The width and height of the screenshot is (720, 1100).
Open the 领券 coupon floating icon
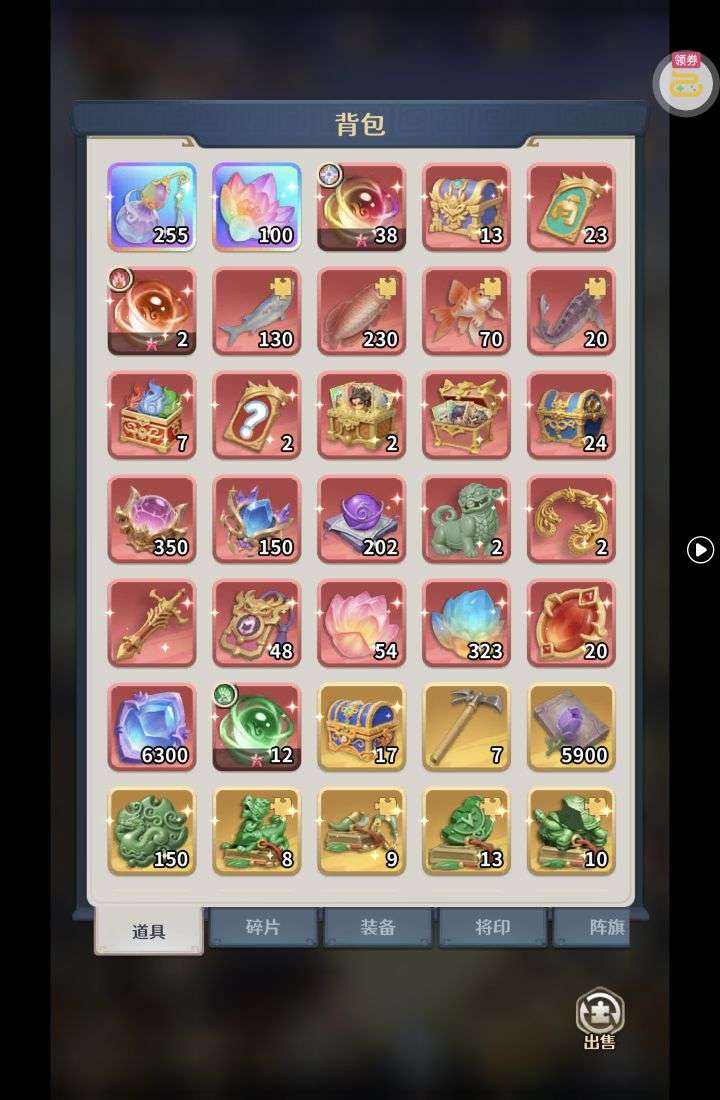coord(686,82)
